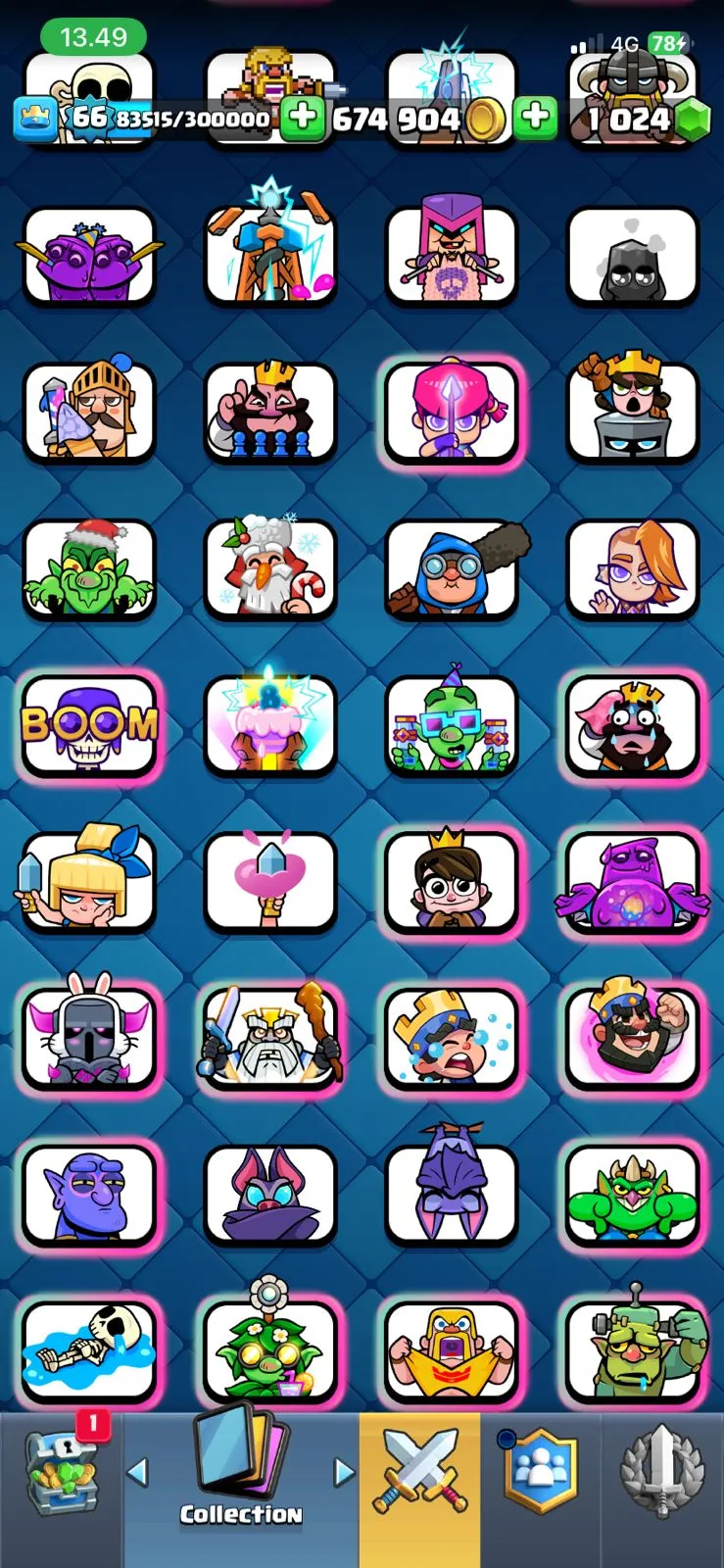Pick the party hat goblin with sunglasses emote

tap(451, 725)
